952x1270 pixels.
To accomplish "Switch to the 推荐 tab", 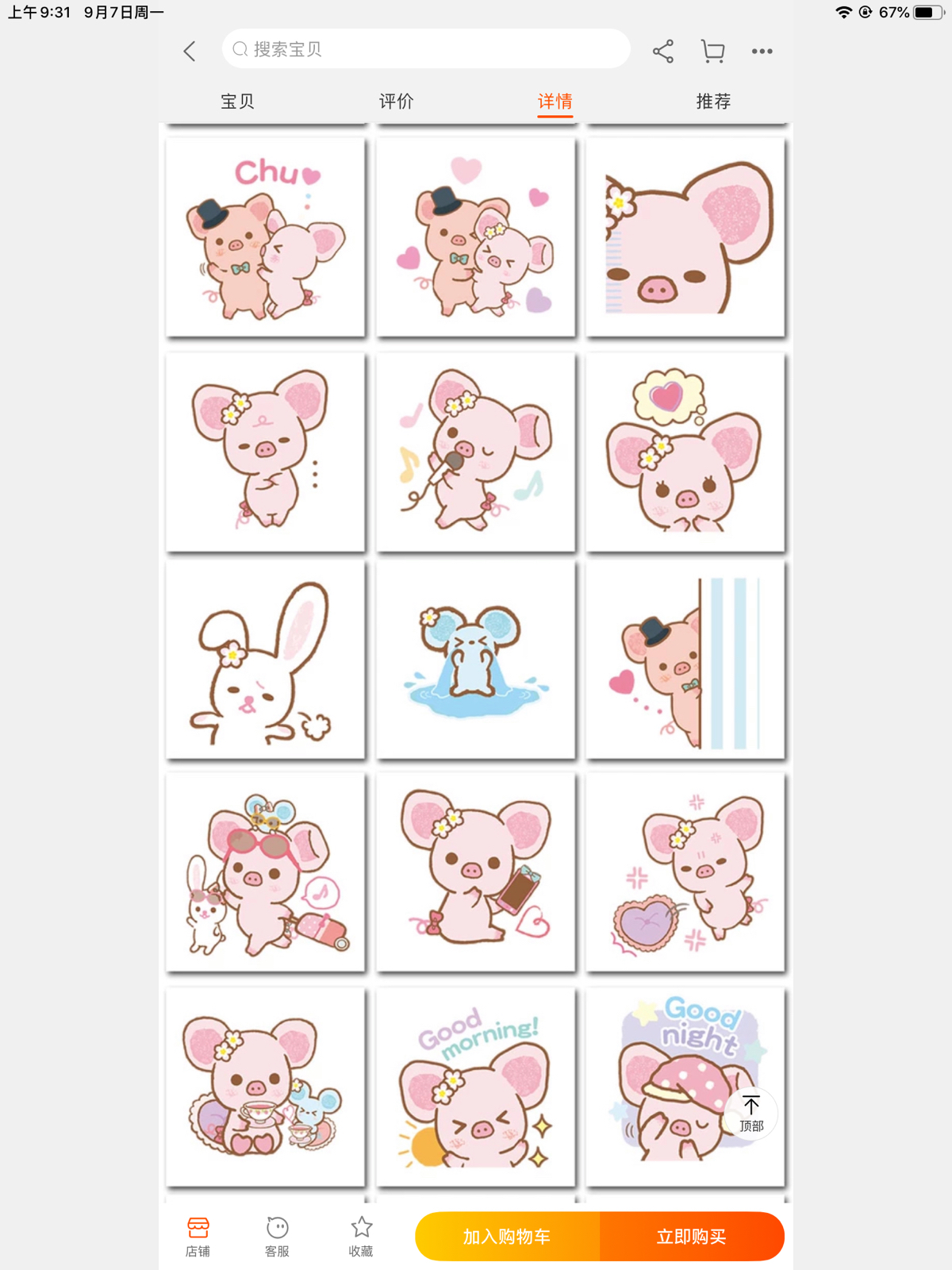I will pyautogui.click(x=713, y=102).
